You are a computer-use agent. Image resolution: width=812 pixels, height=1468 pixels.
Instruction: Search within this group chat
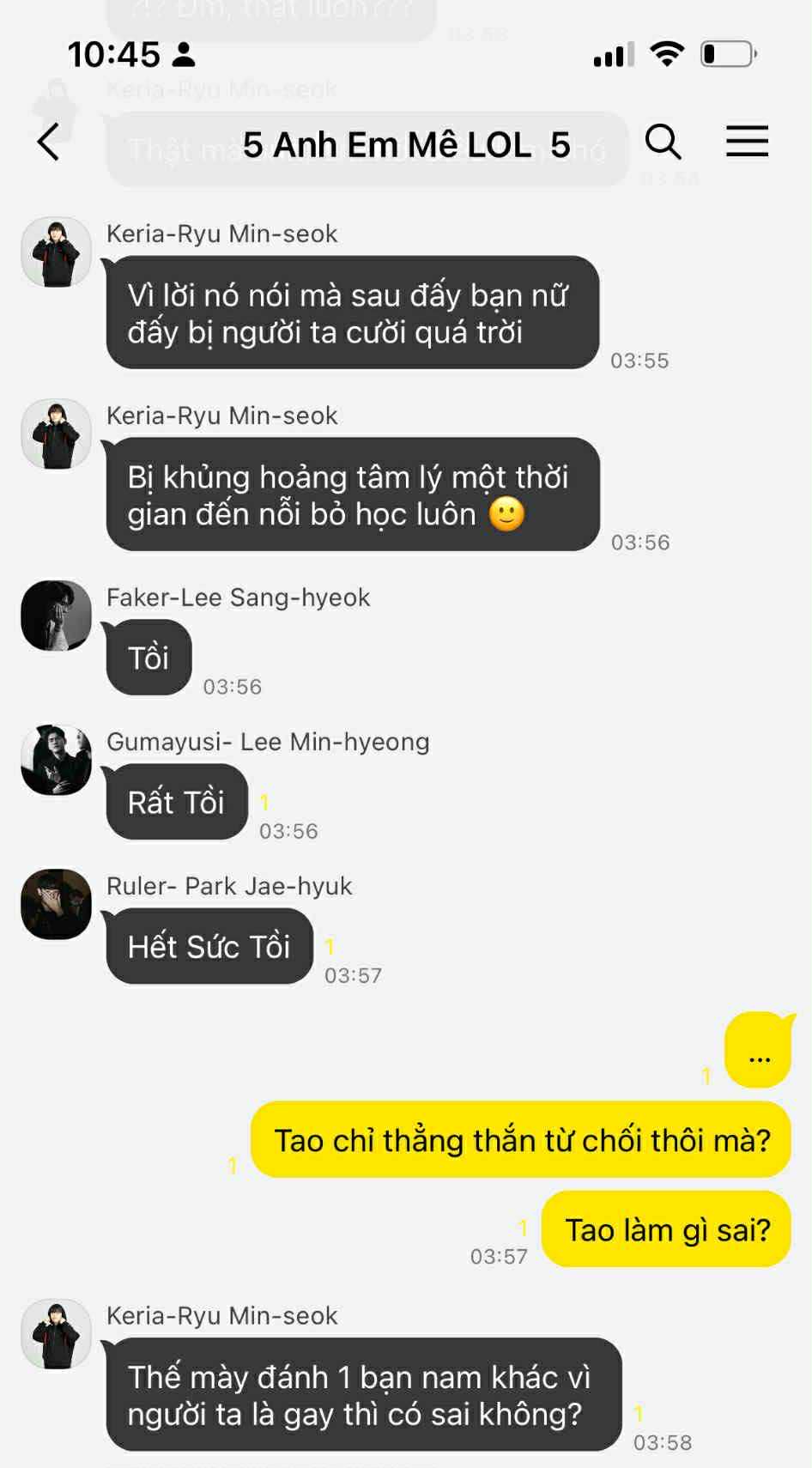coord(663,142)
